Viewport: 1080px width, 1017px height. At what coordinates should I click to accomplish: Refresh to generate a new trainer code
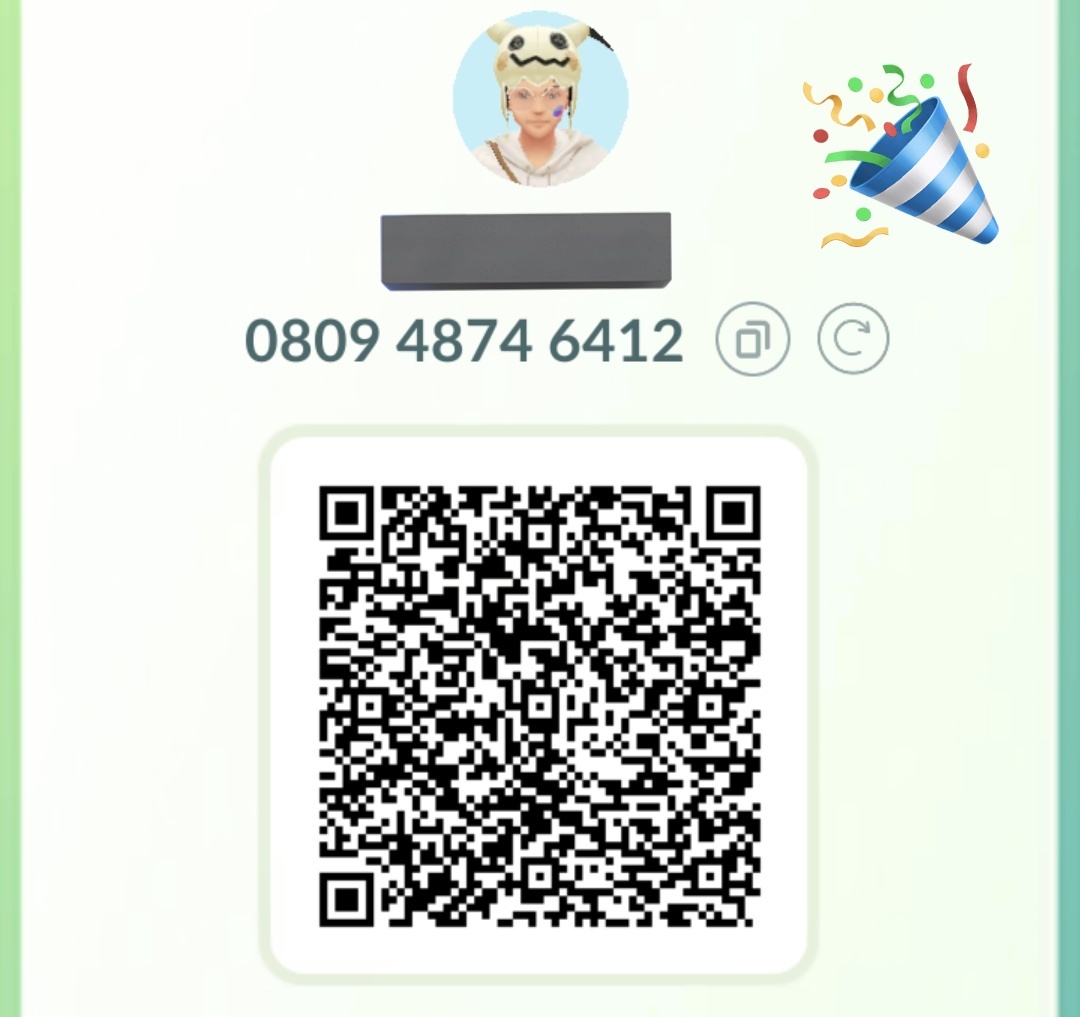click(853, 339)
